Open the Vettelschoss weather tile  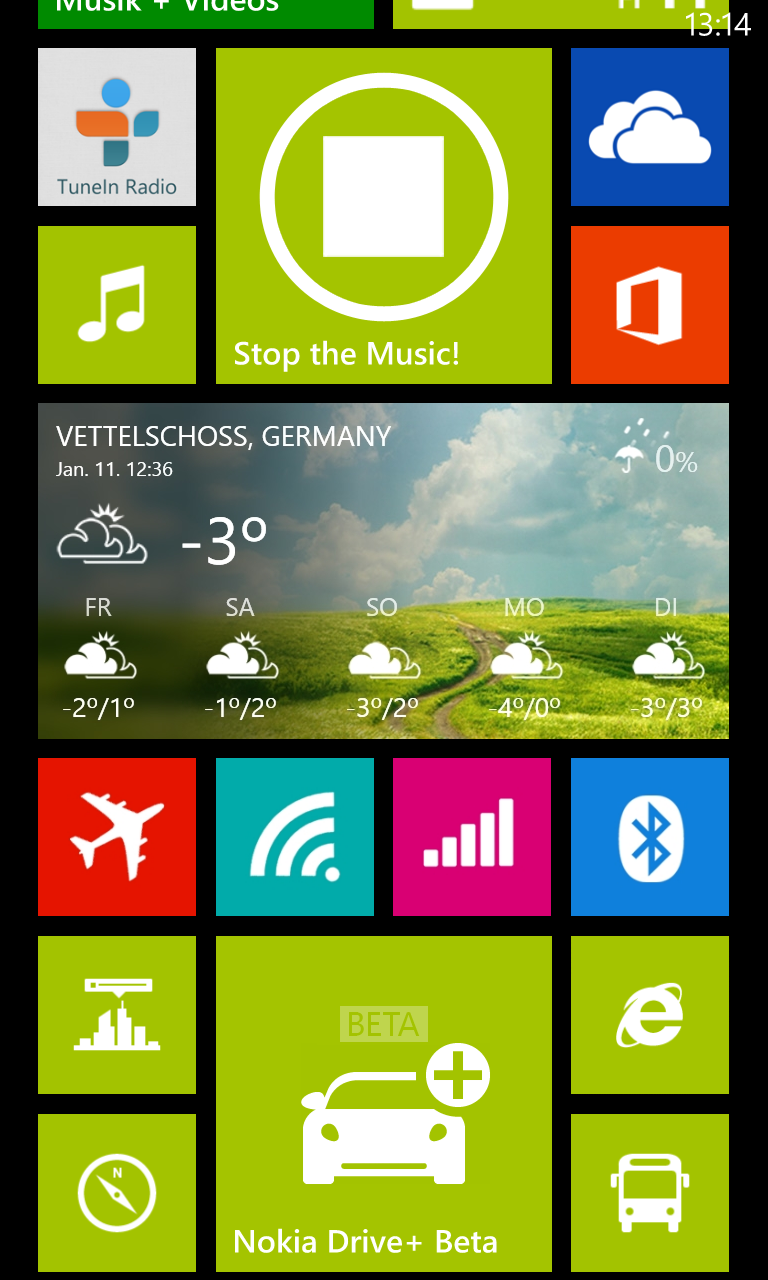pyautogui.click(x=383, y=571)
